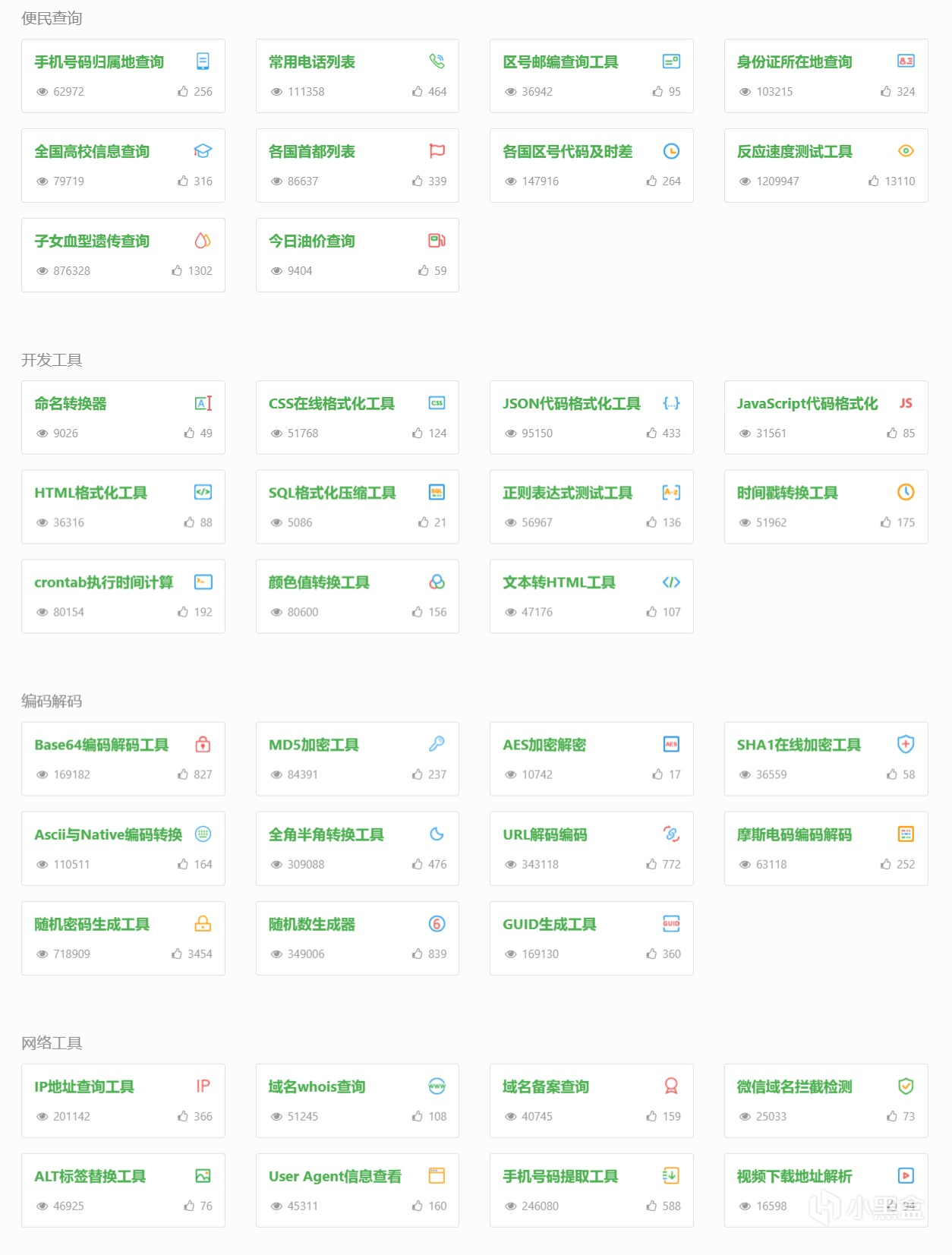Open 常用电话列表 card

coord(312,62)
